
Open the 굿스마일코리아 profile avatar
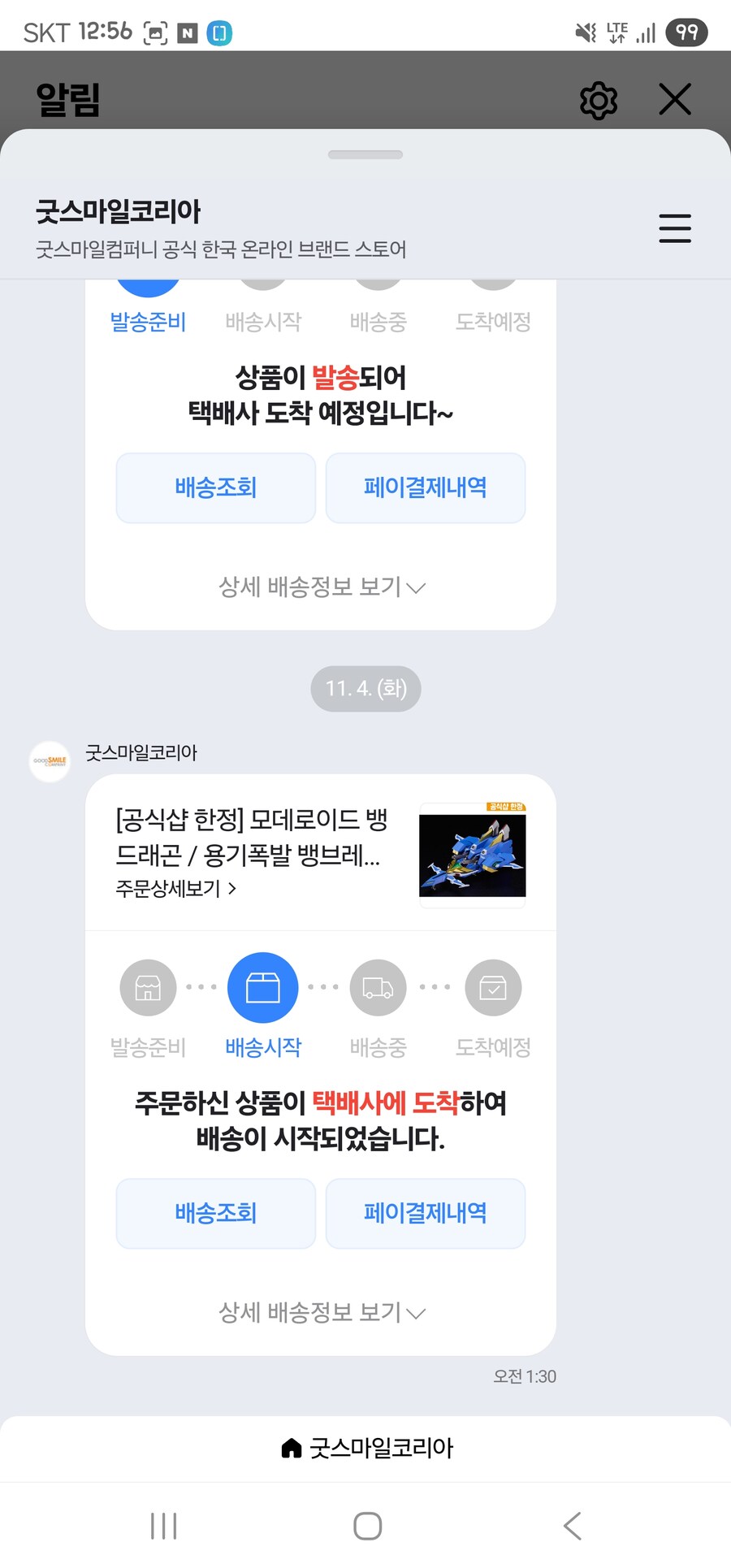[x=50, y=761]
